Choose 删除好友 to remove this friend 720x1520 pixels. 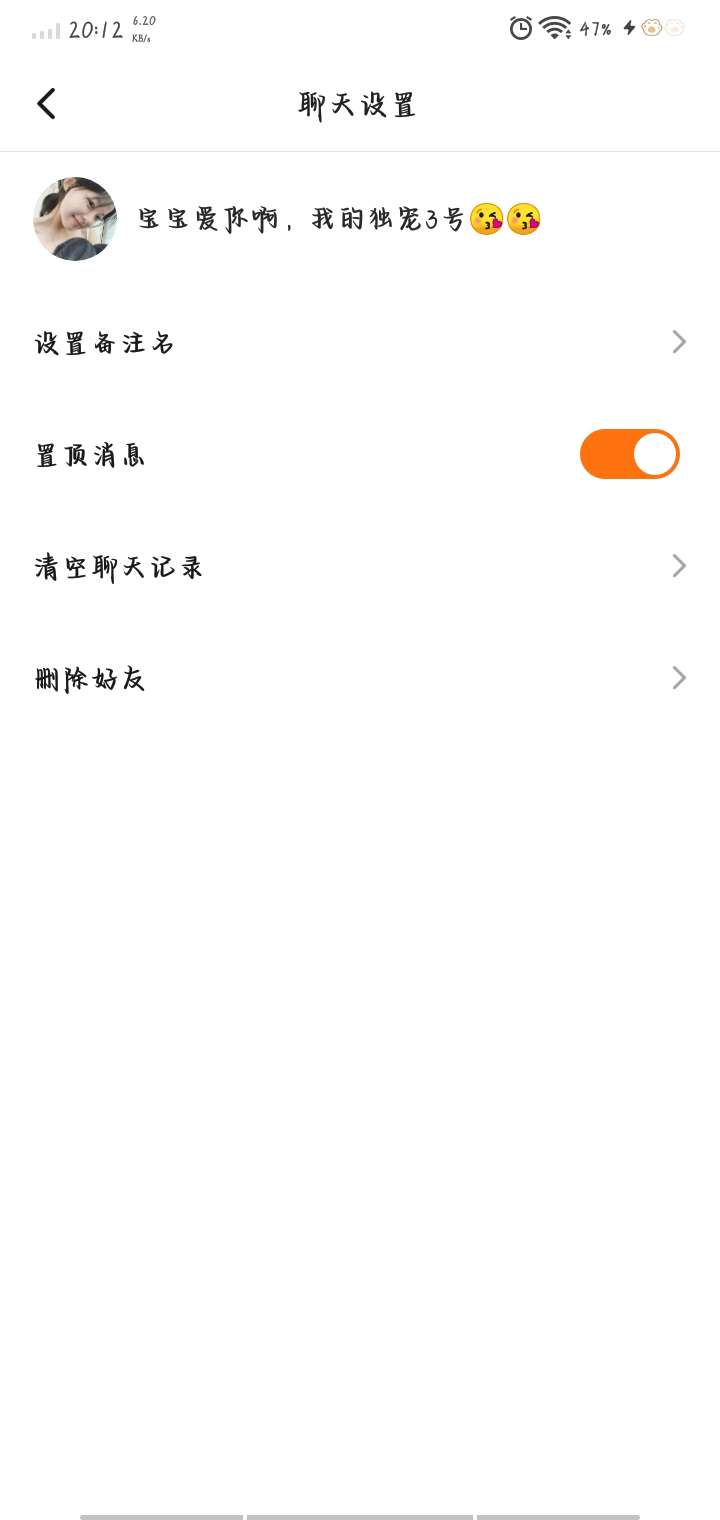(x=360, y=679)
